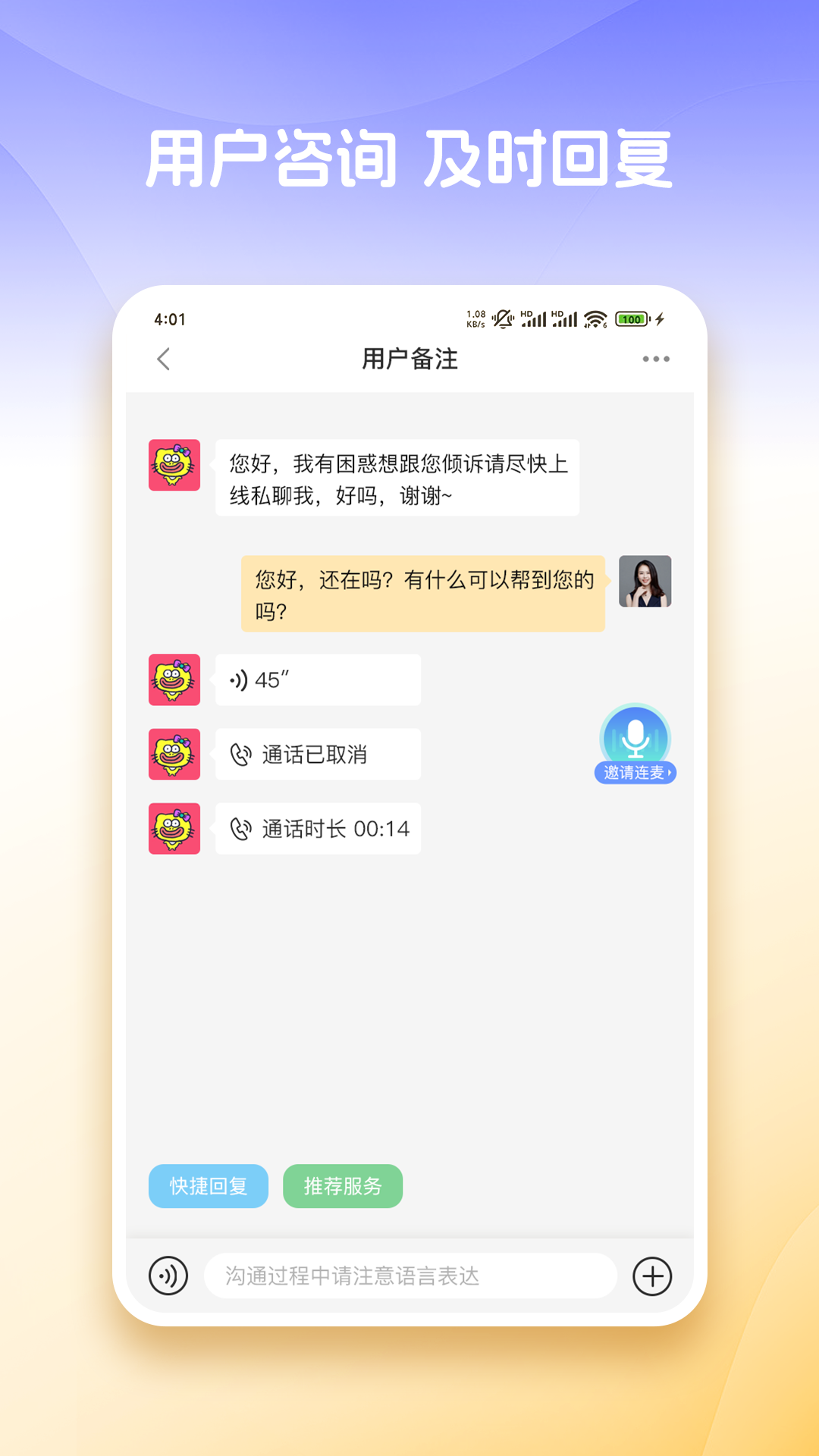Tap the Wi-Fi icon in the status bar
819x1456 pixels.
[x=596, y=318]
